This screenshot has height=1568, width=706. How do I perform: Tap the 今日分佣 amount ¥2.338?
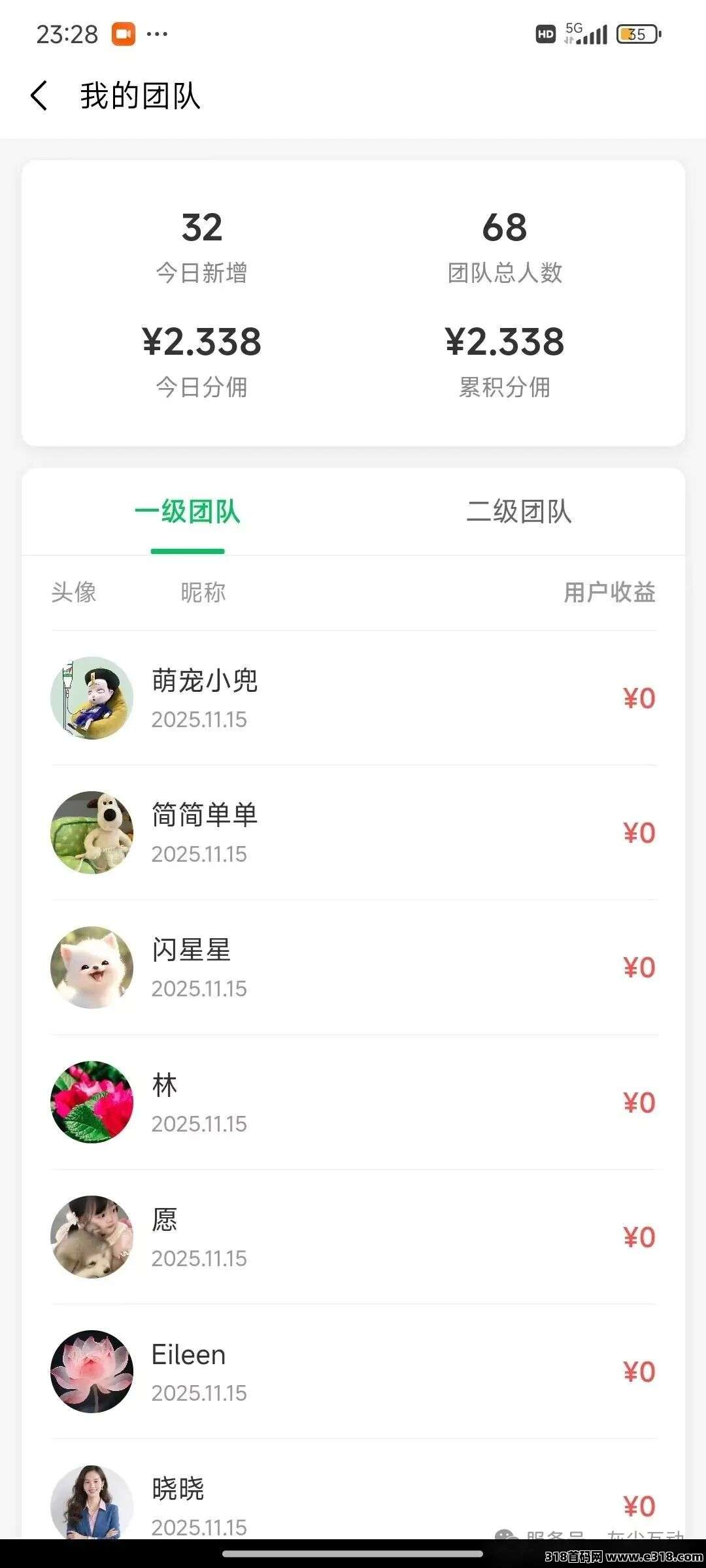point(201,342)
